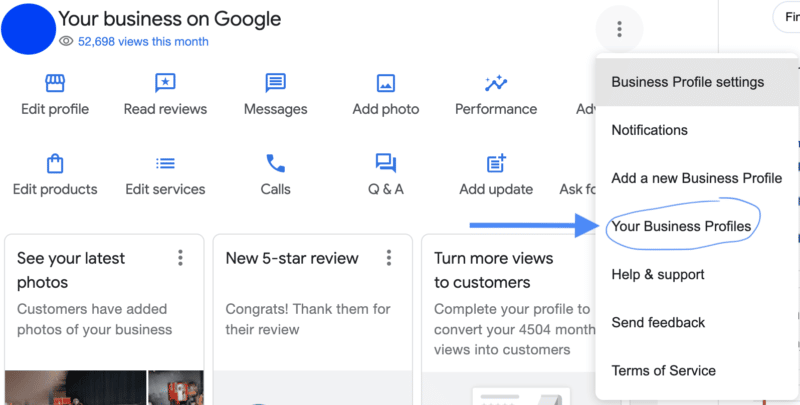Open Read reviews

(x=165, y=95)
